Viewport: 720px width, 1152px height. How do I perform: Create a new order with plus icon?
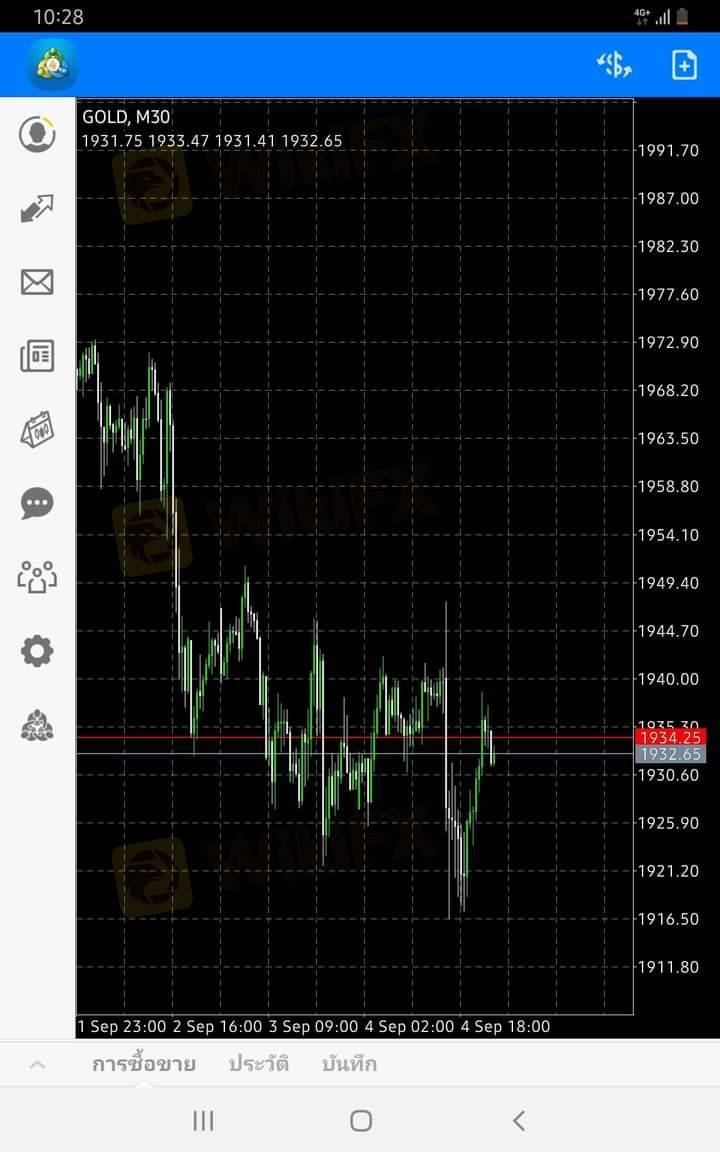[684, 65]
